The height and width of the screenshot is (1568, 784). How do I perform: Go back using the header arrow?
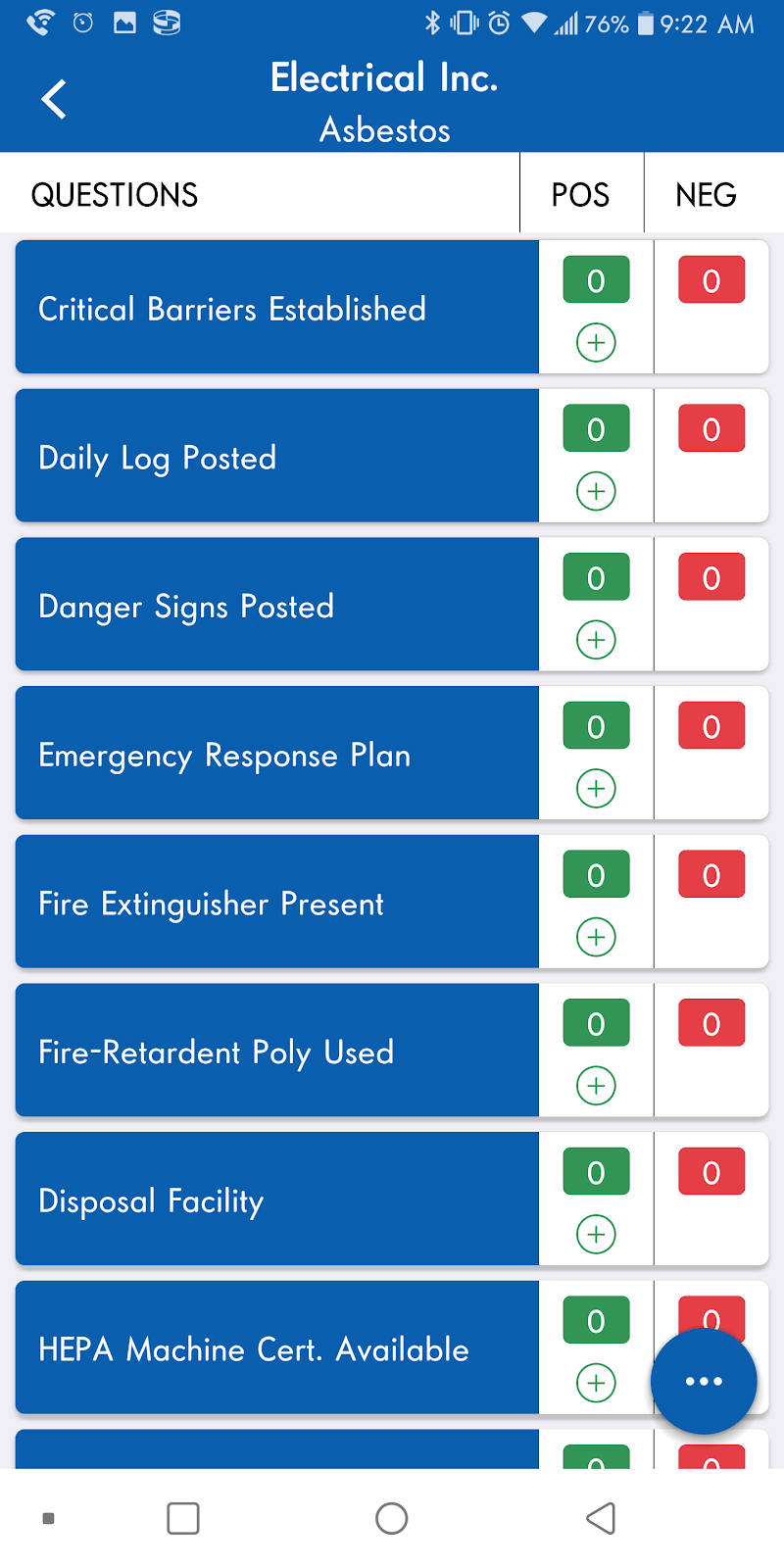[x=54, y=99]
